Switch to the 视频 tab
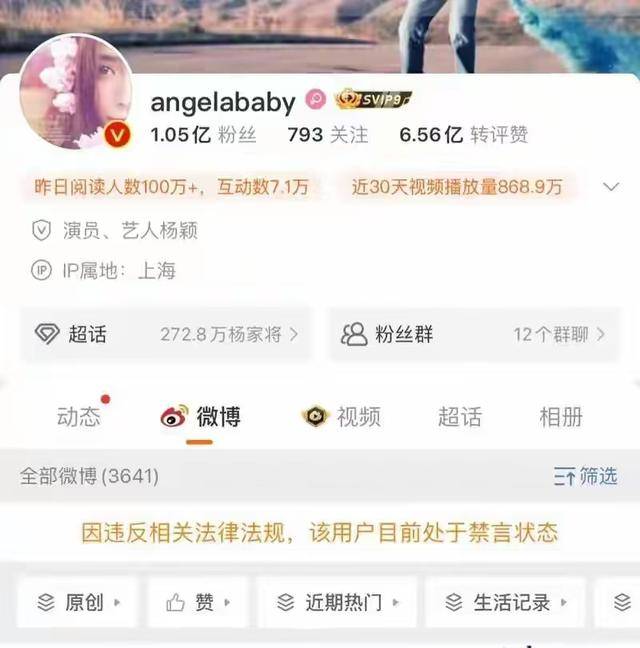 (343, 416)
